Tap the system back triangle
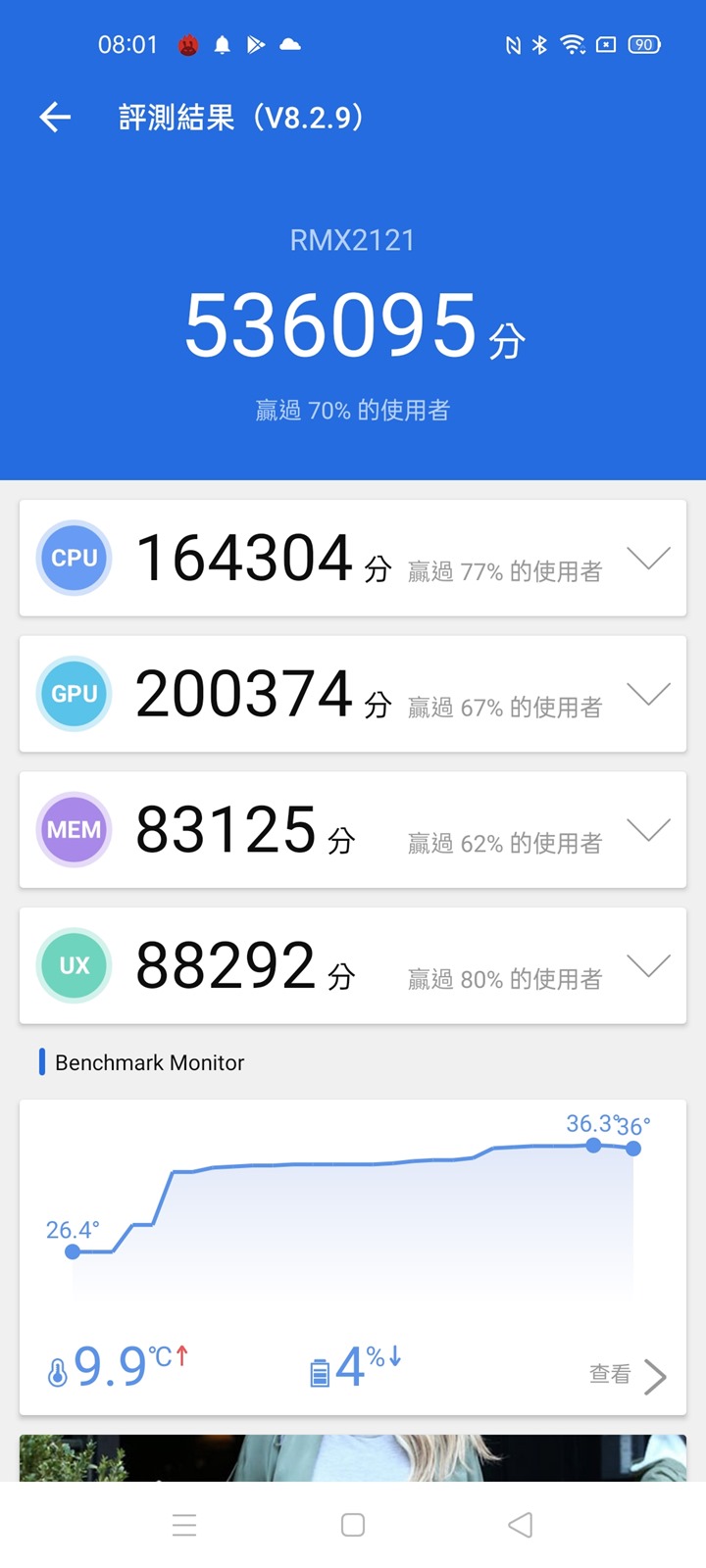Image resolution: width=706 pixels, height=1568 pixels. point(521,1525)
